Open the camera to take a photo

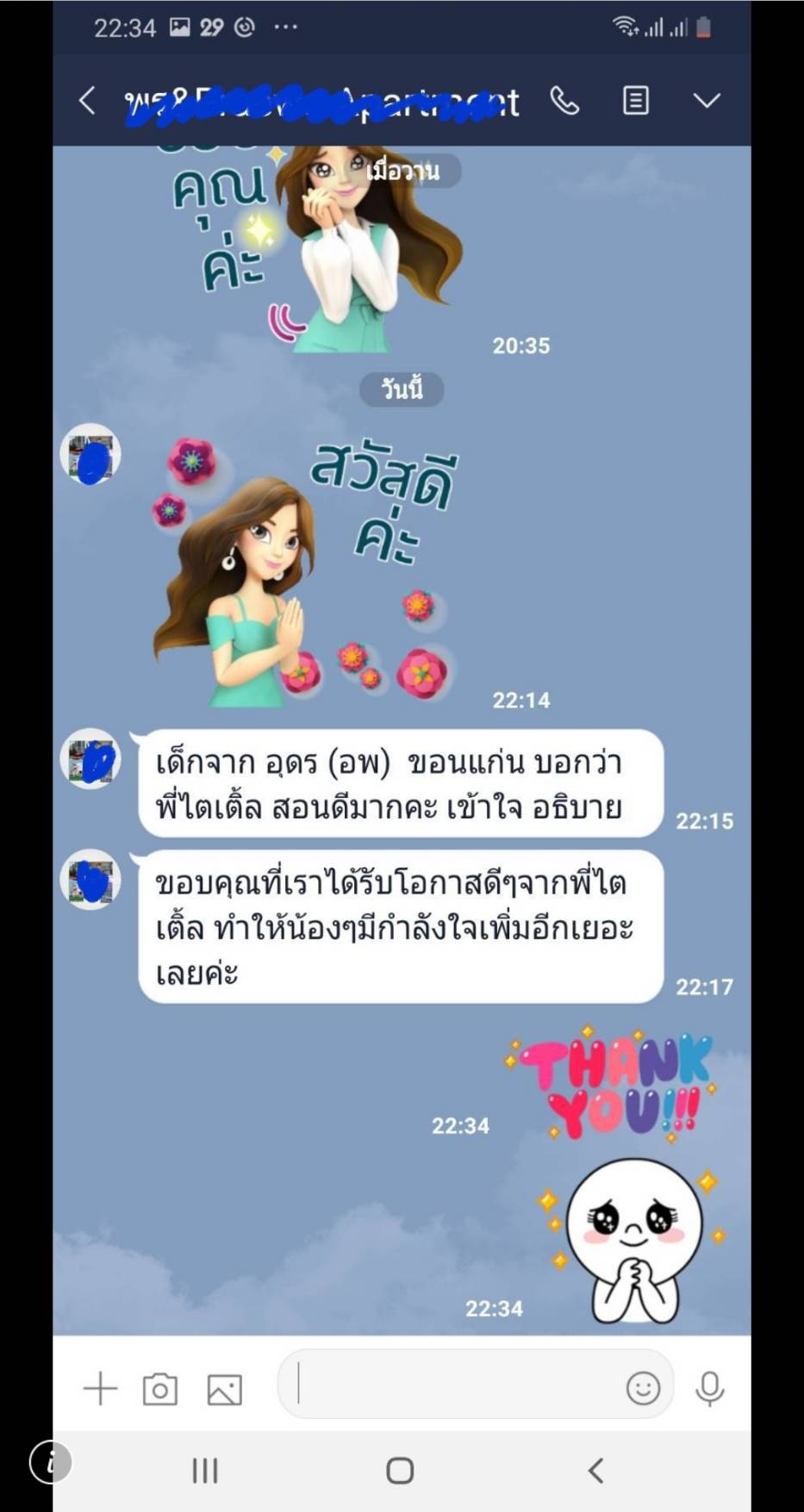pos(160,1389)
